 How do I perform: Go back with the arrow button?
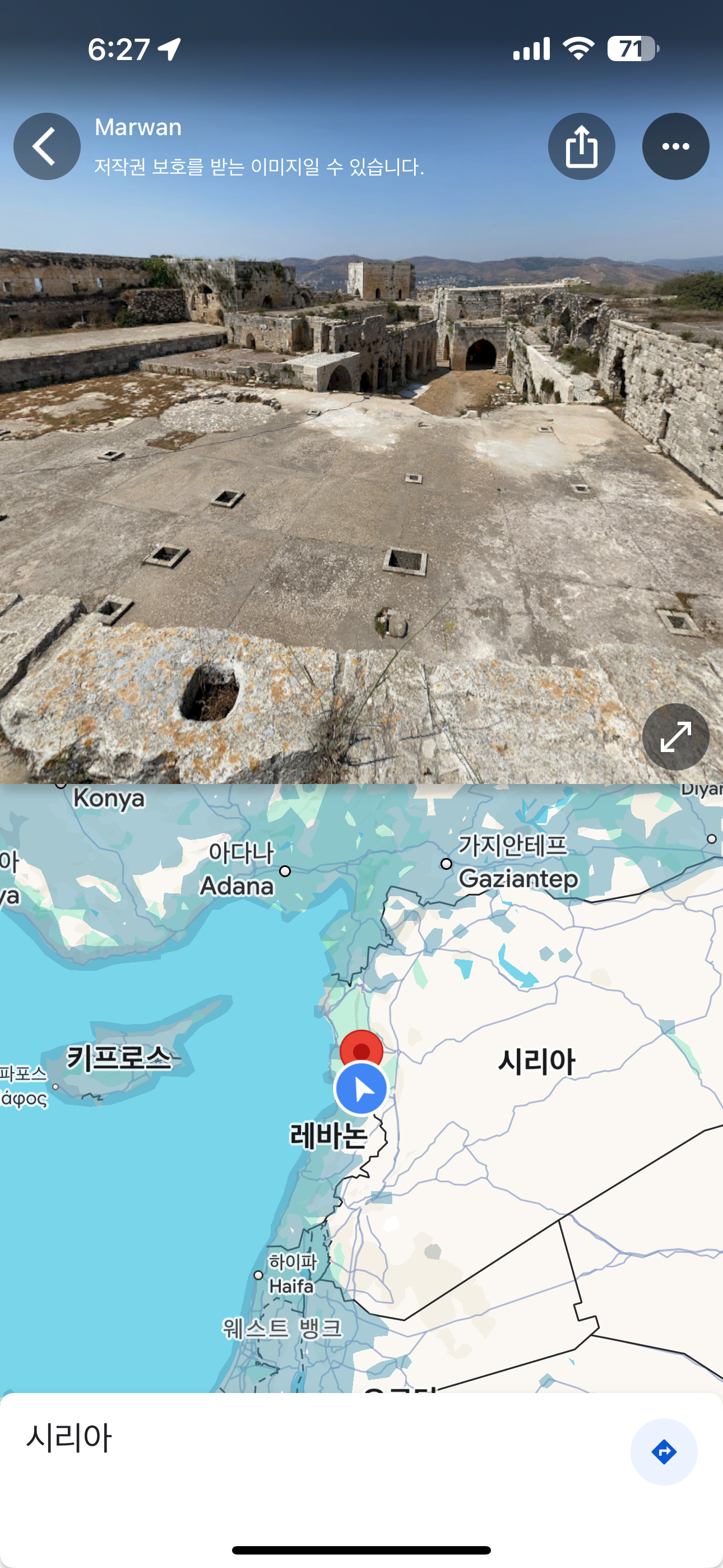pyautogui.click(x=47, y=146)
